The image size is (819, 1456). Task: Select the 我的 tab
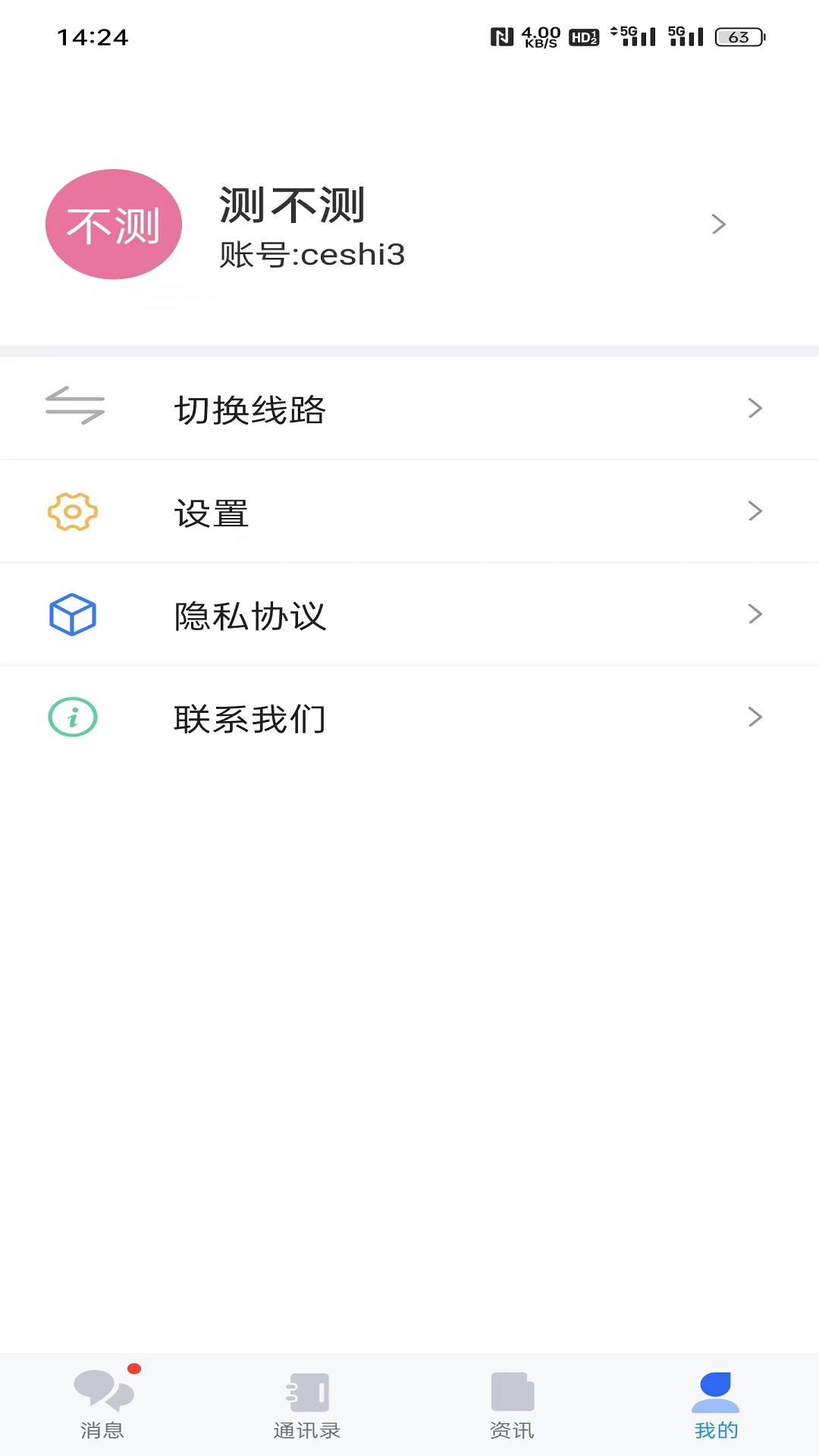click(x=716, y=1404)
